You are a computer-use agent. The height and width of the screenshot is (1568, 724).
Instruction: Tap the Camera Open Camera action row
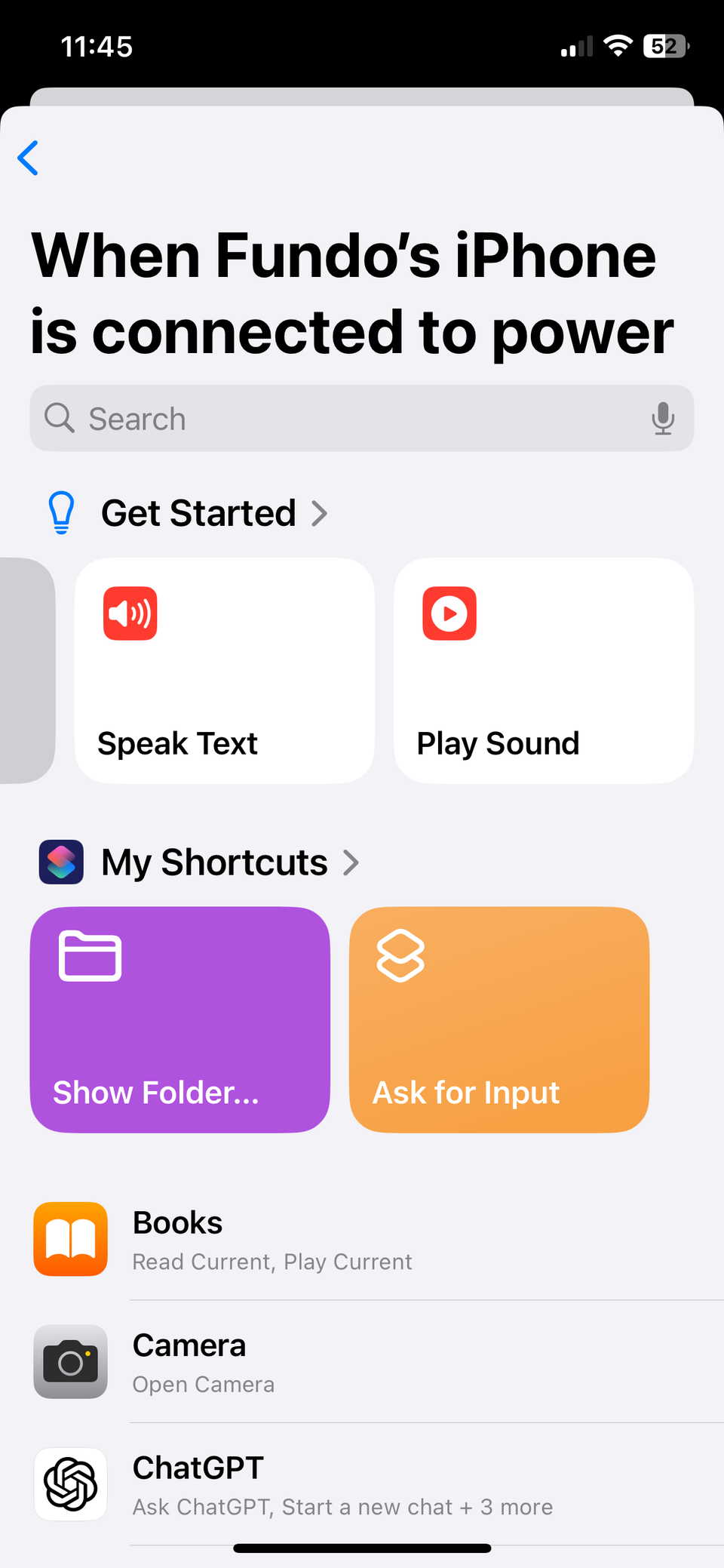(x=362, y=1362)
